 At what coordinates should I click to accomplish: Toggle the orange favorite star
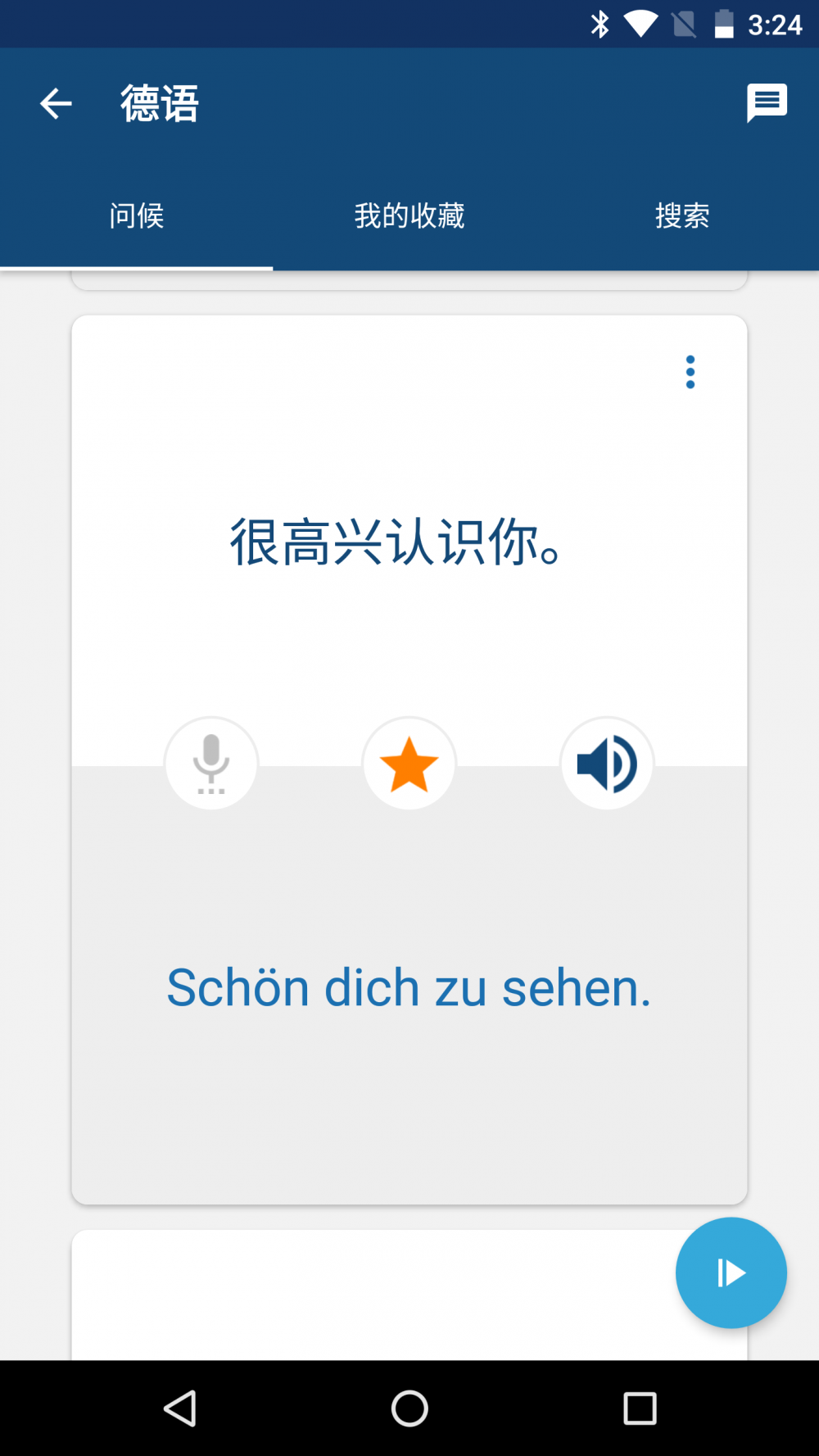[409, 764]
